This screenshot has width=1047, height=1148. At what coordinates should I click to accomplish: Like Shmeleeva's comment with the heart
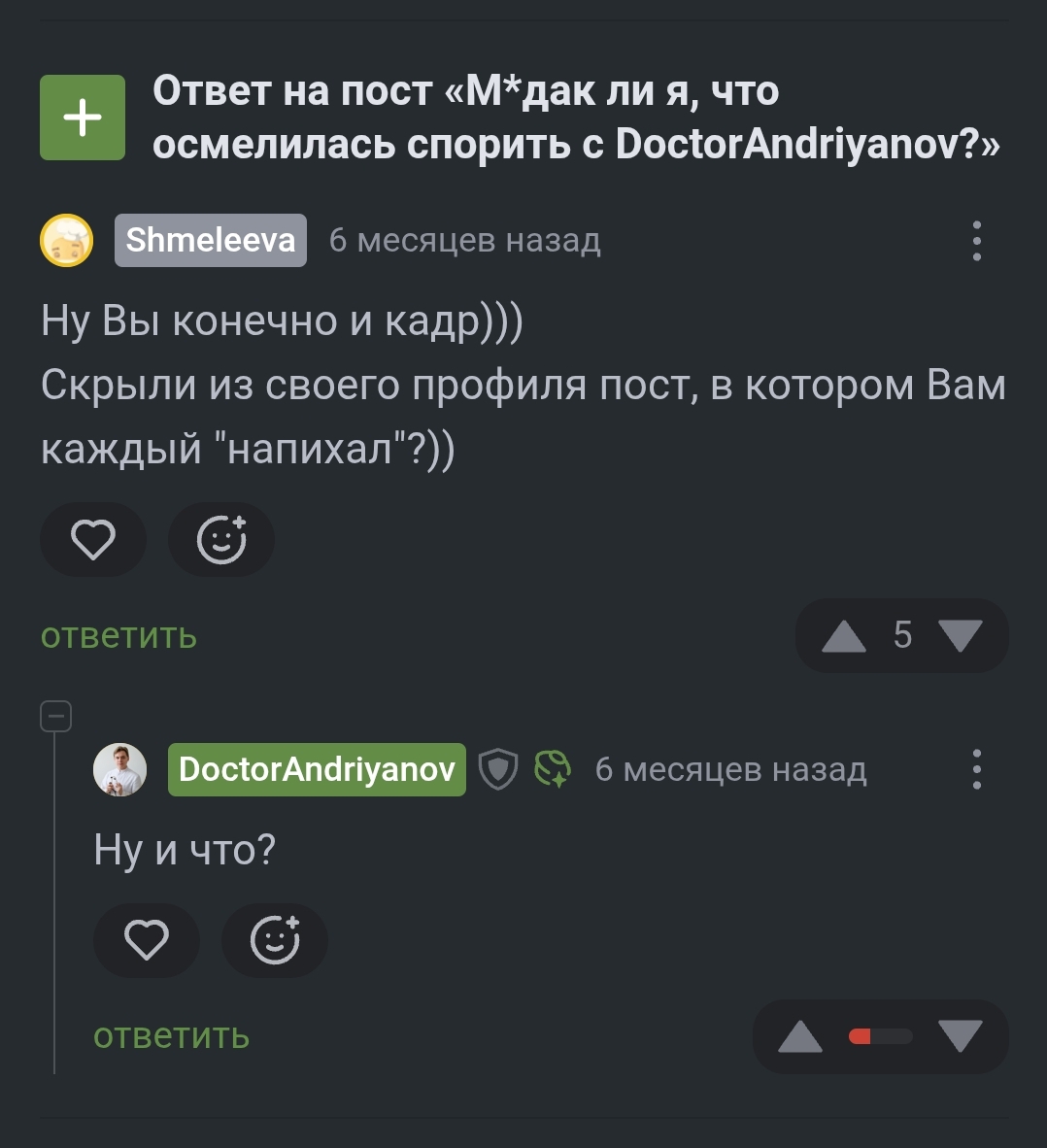point(93,539)
